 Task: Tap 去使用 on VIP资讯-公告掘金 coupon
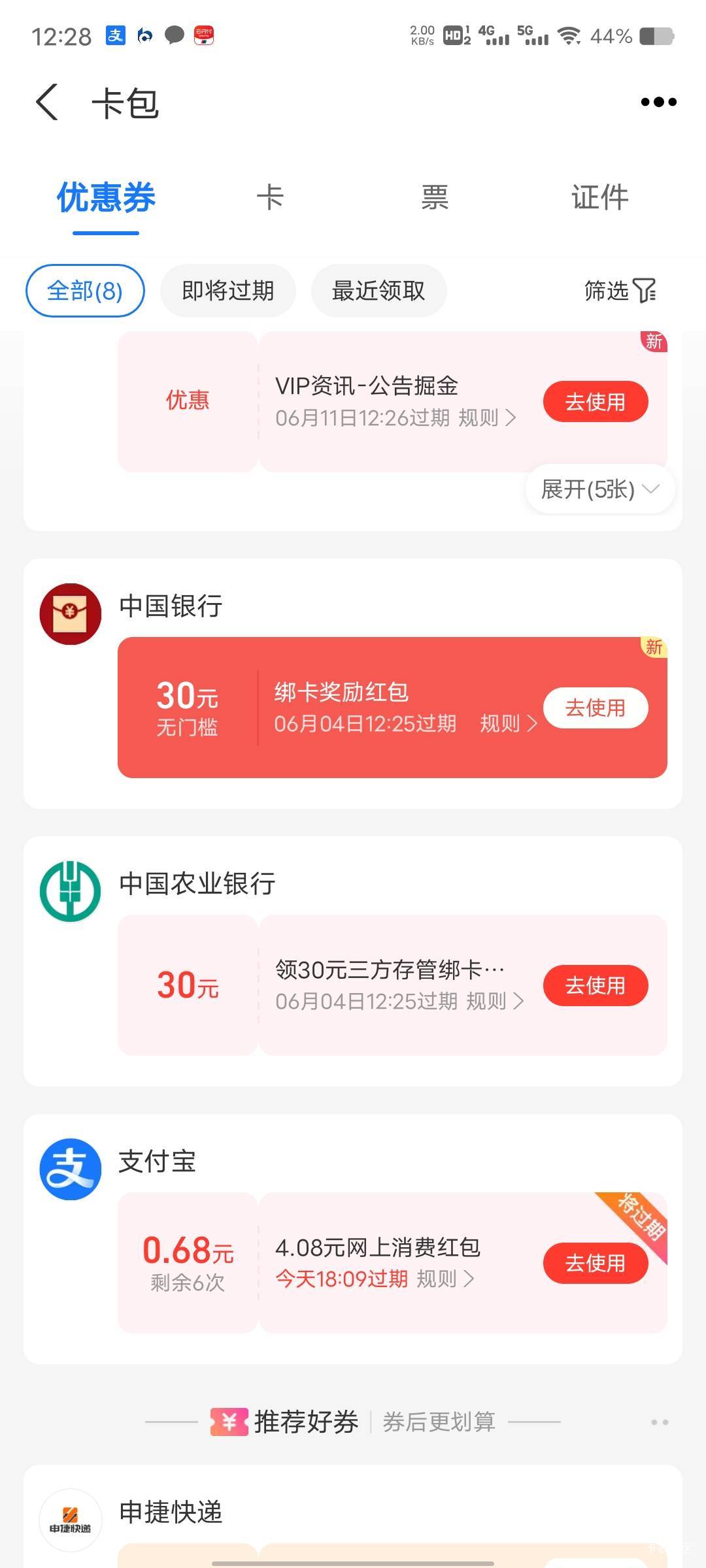[x=596, y=401]
